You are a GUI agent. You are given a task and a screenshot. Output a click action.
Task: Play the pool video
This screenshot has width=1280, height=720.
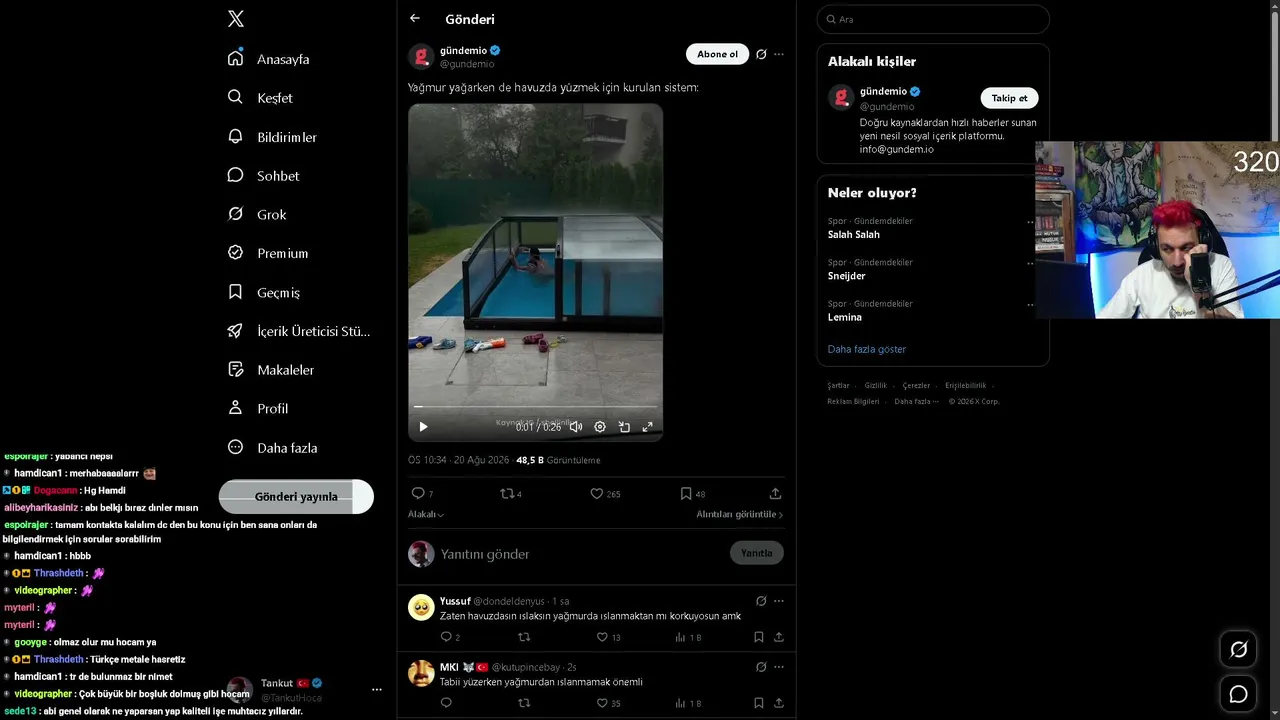[x=423, y=427]
